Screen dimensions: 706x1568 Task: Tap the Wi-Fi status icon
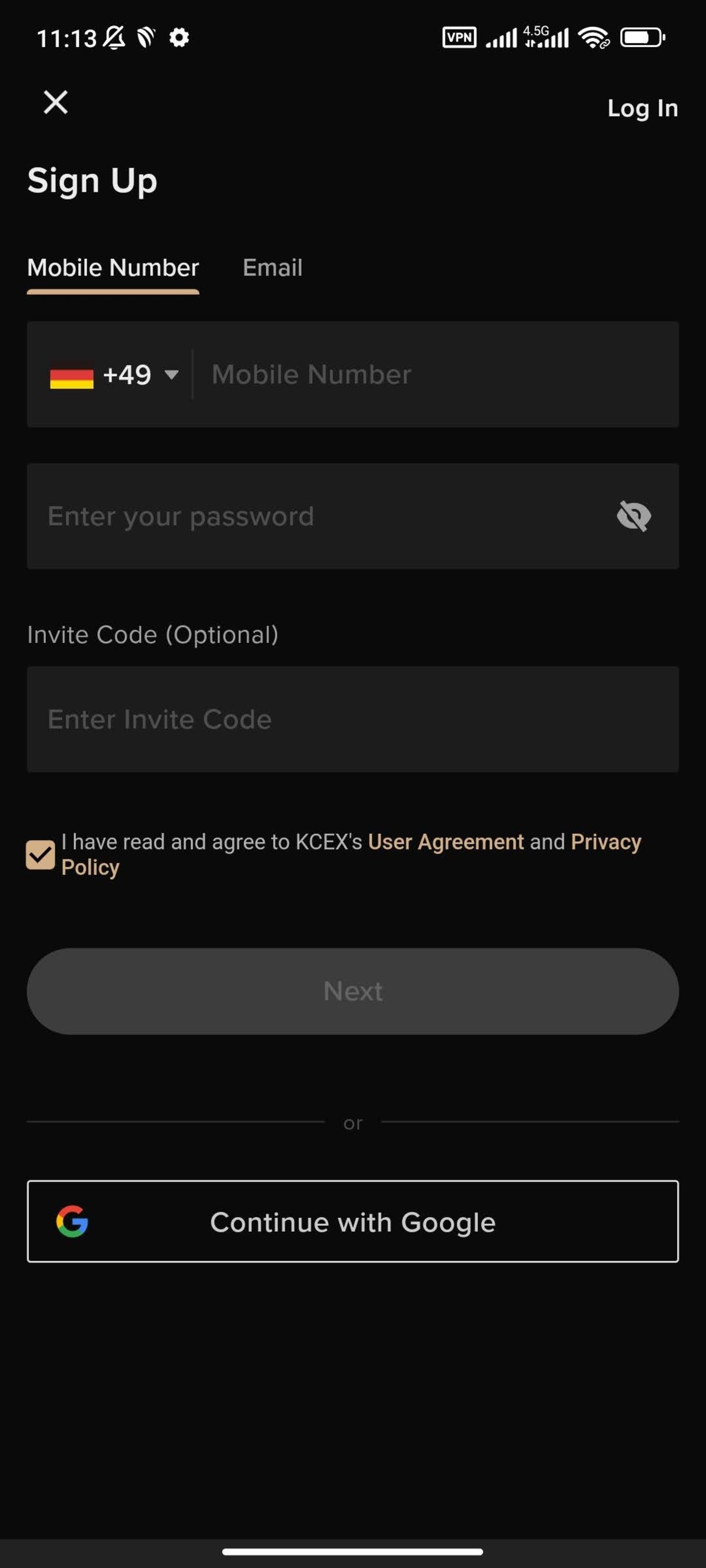(x=593, y=36)
